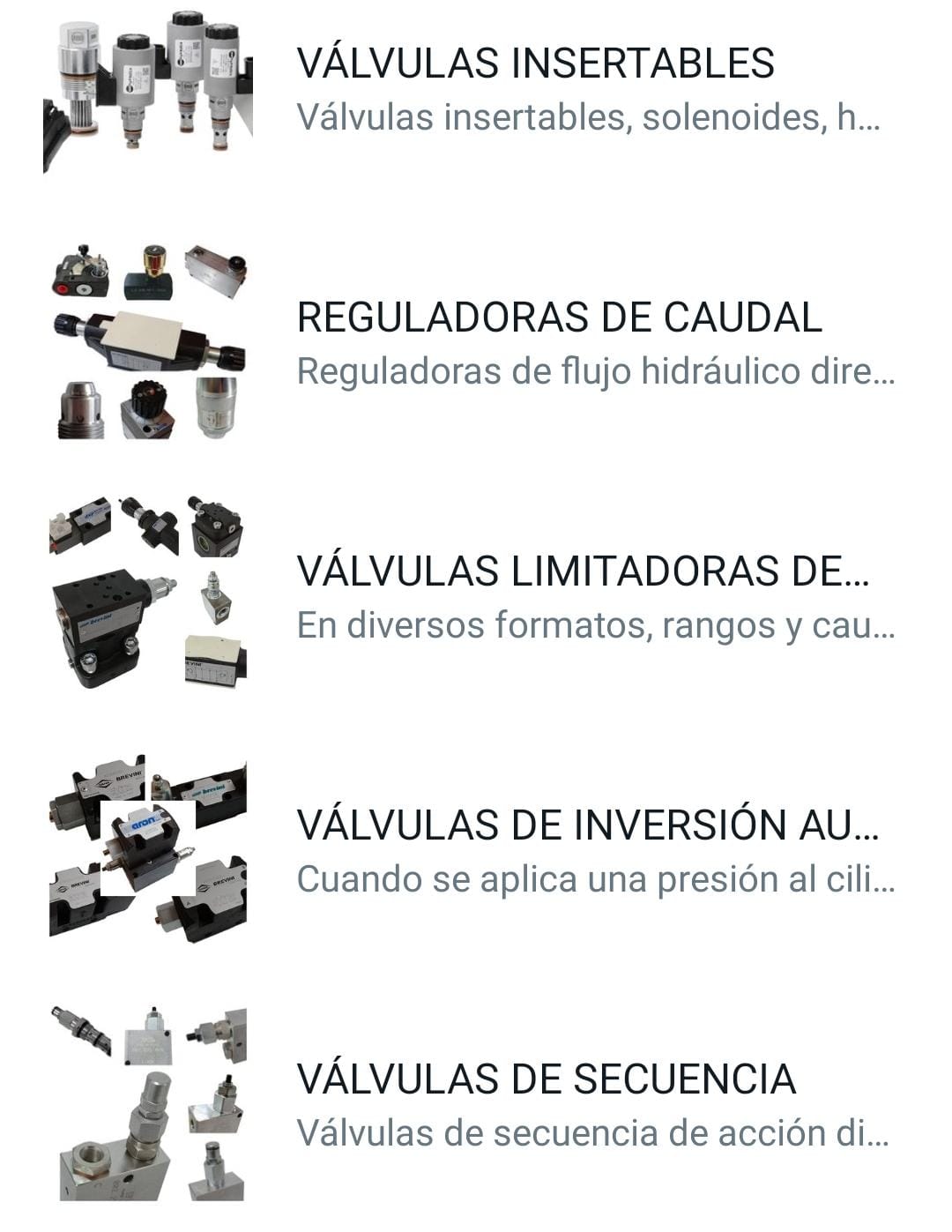View the VÁLVULAS LIMITADORAS DE… category
This screenshot has width=952, height=1232.
click(582, 571)
